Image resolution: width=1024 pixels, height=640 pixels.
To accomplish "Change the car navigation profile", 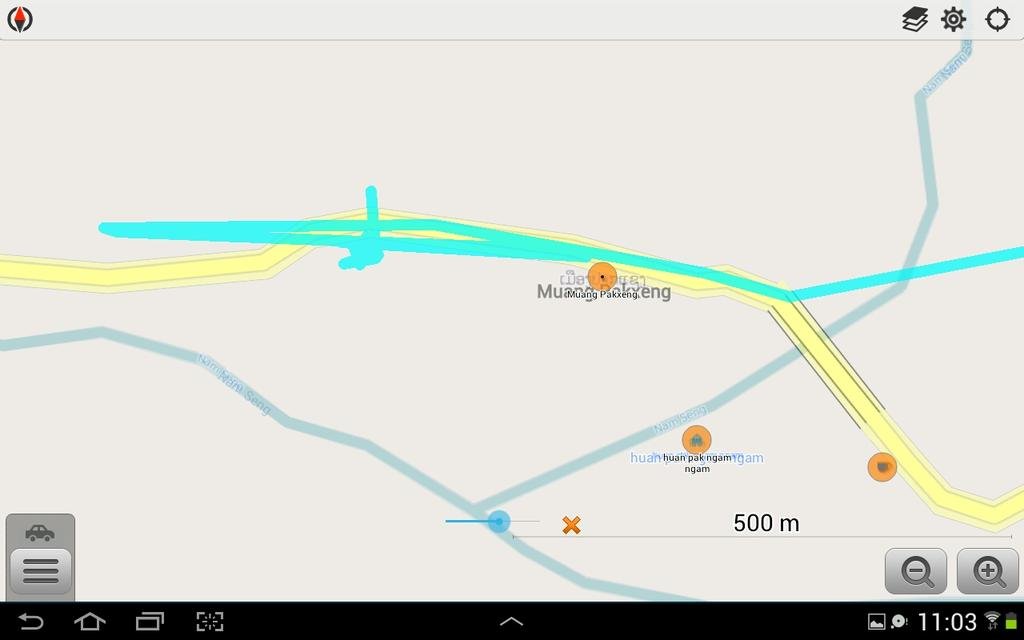I will [40, 532].
